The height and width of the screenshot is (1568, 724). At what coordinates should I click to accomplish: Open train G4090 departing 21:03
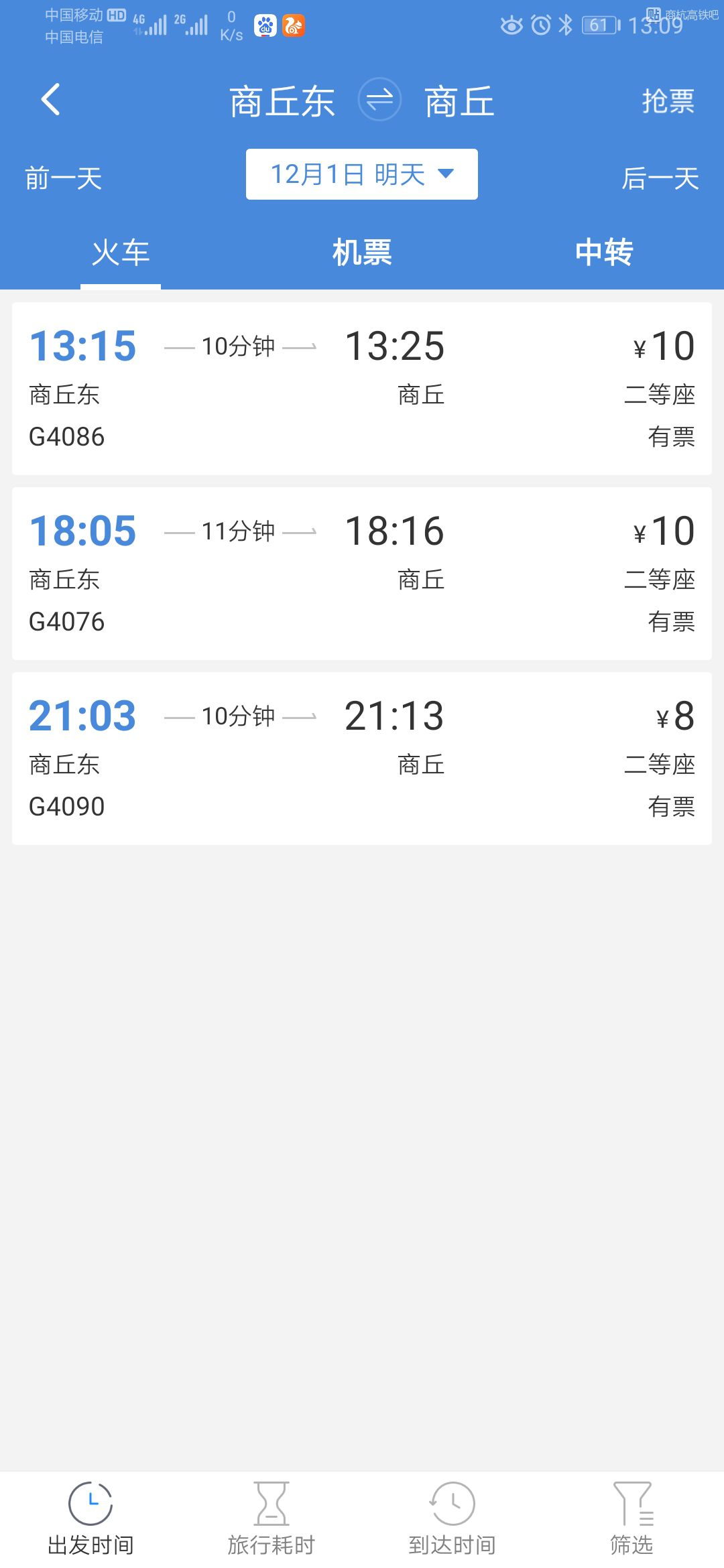[362, 759]
